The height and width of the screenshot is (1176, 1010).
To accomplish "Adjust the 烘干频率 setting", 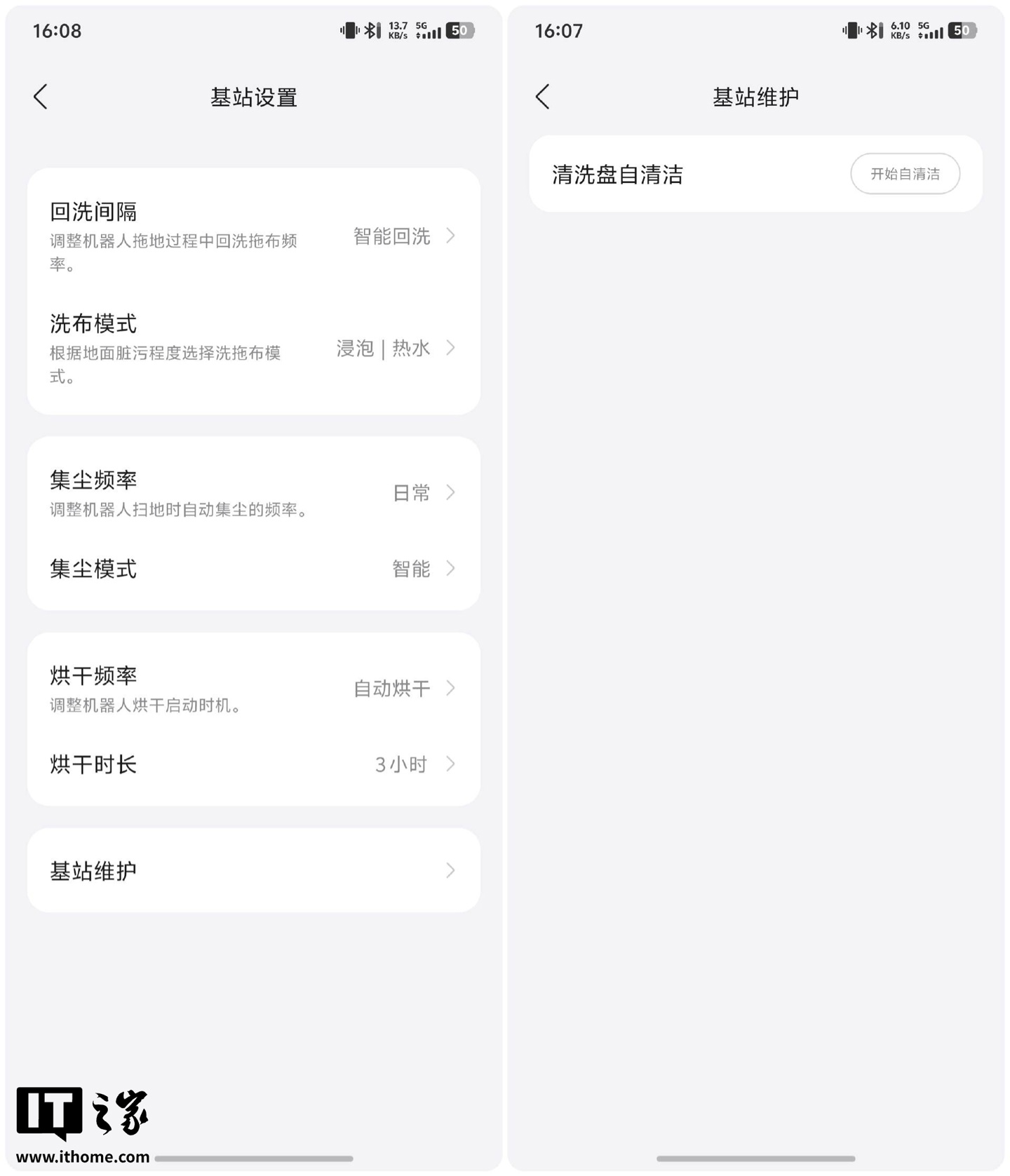I will [x=253, y=689].
